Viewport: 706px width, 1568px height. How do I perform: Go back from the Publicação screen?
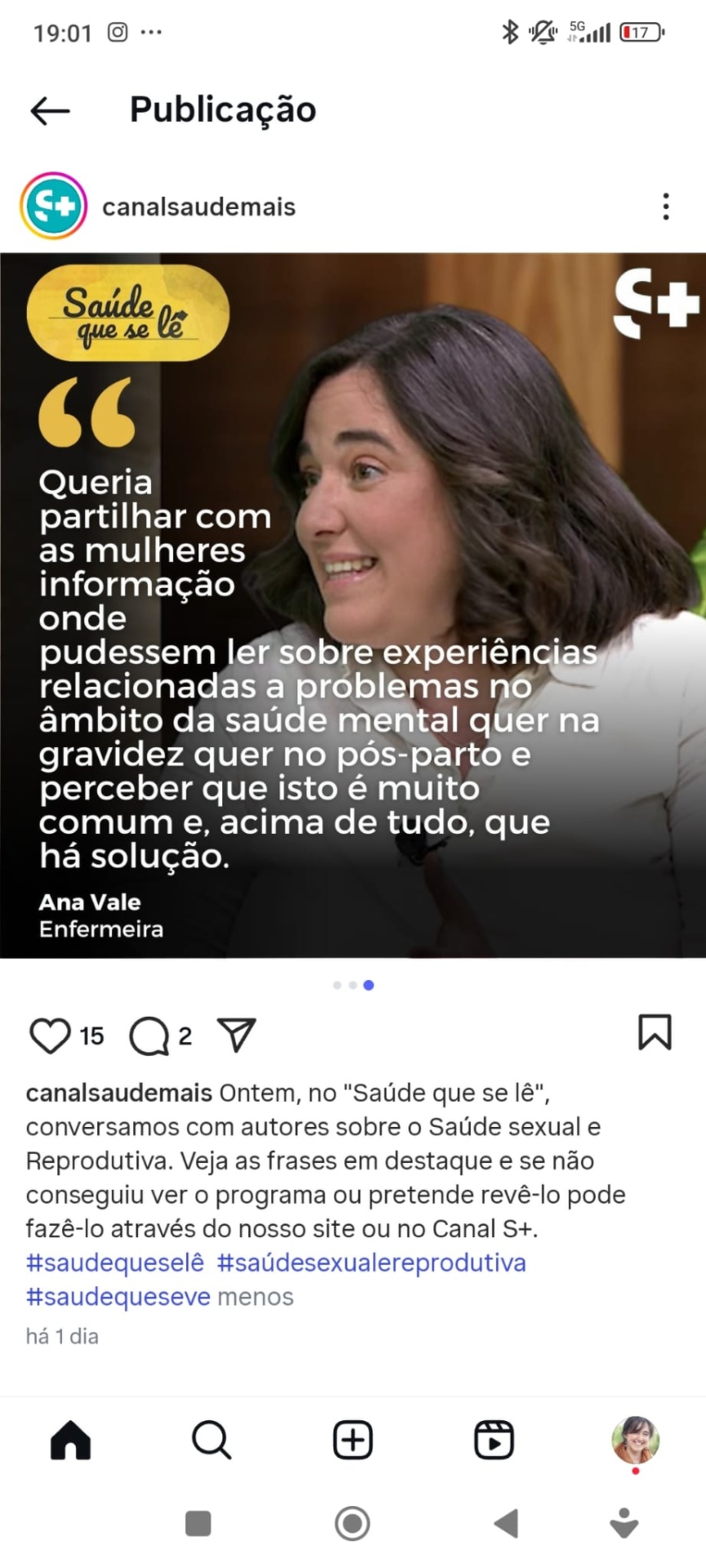[x=50, y=111]
